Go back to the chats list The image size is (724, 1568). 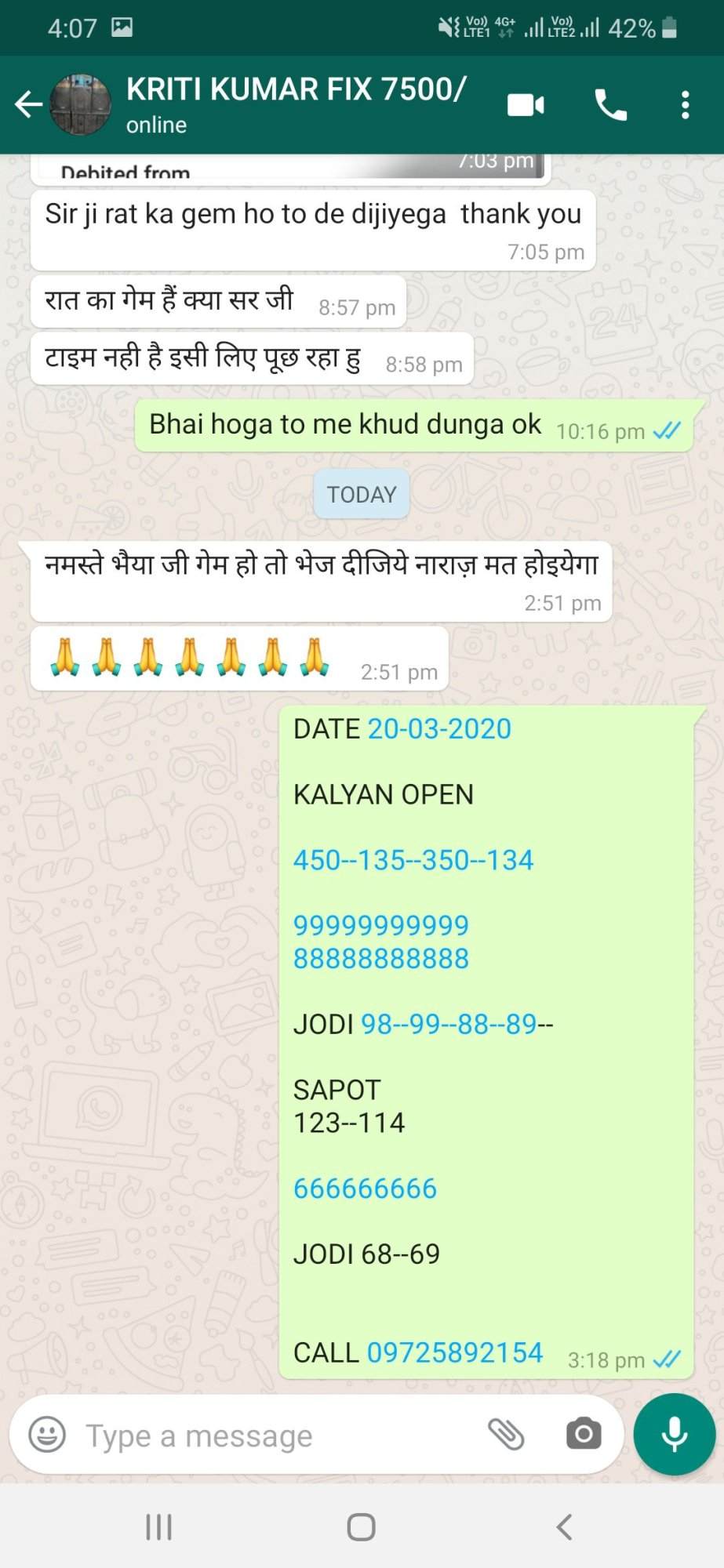[x=28, y=104]
